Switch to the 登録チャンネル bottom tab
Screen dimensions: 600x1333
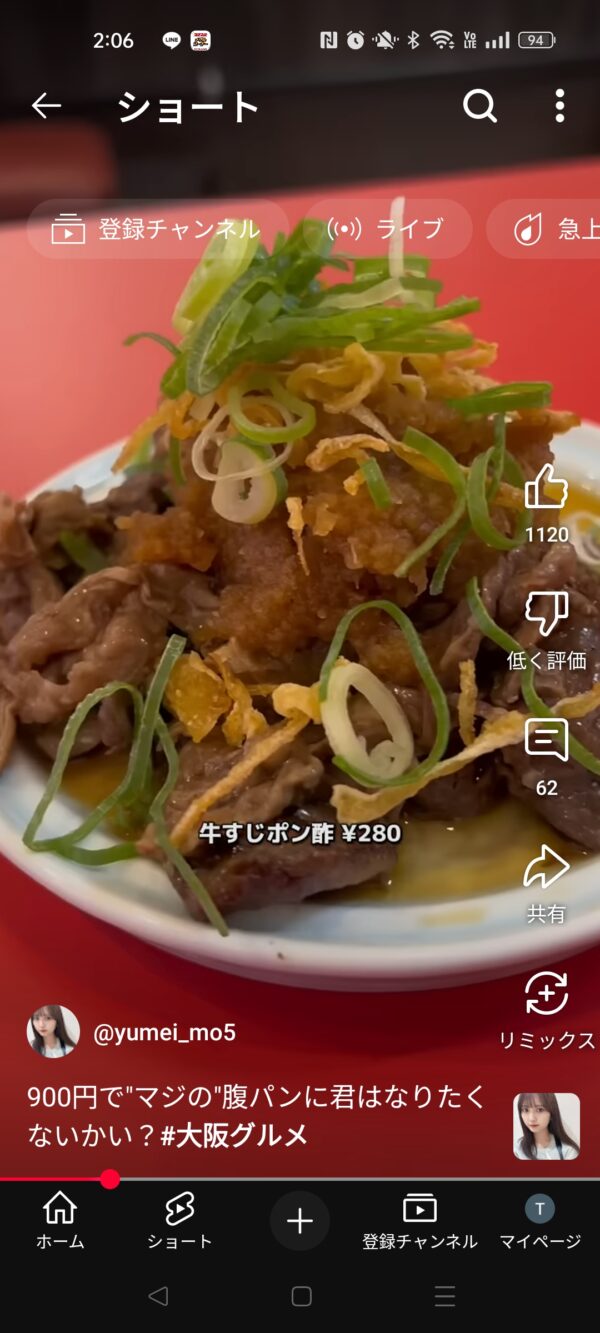coord(420,1220)
